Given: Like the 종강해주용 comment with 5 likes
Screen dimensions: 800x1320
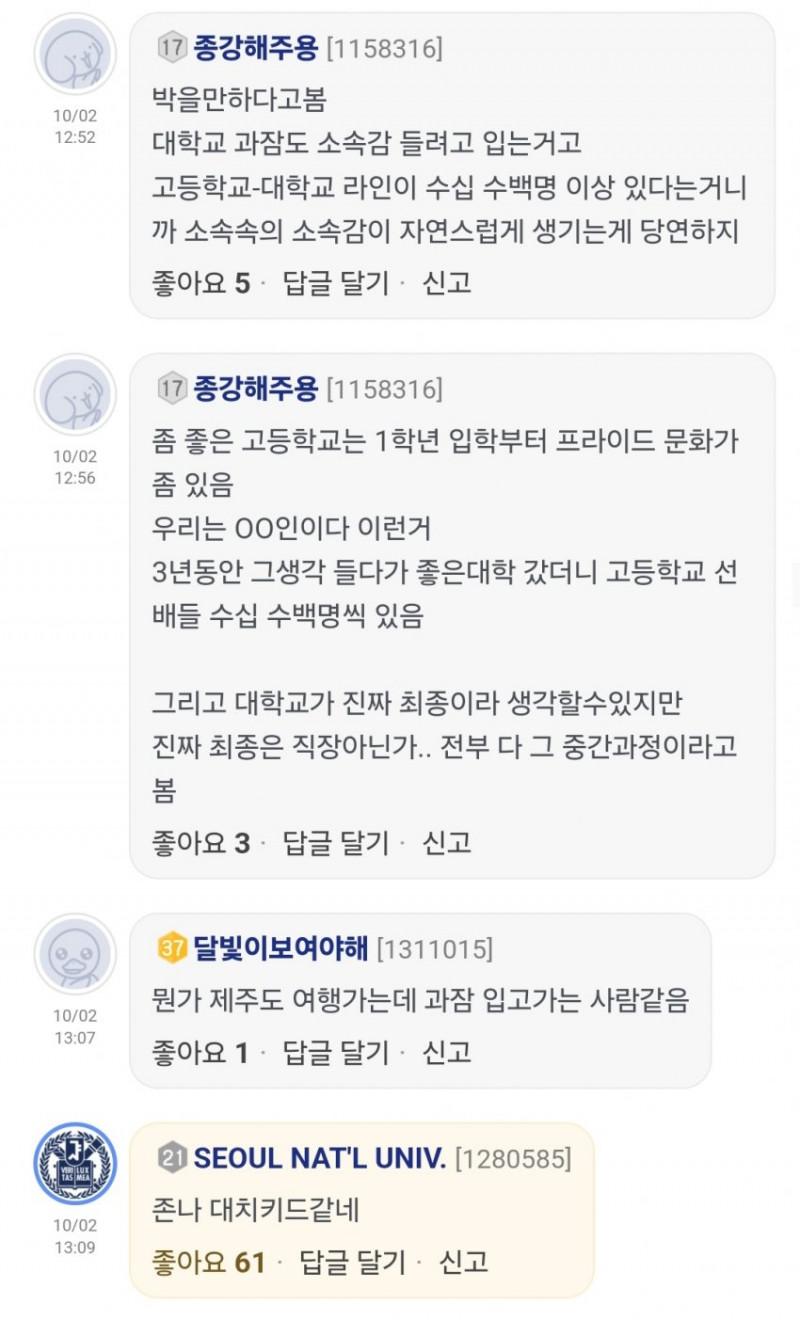Looking at the screenshot, I should coord(200,283).
